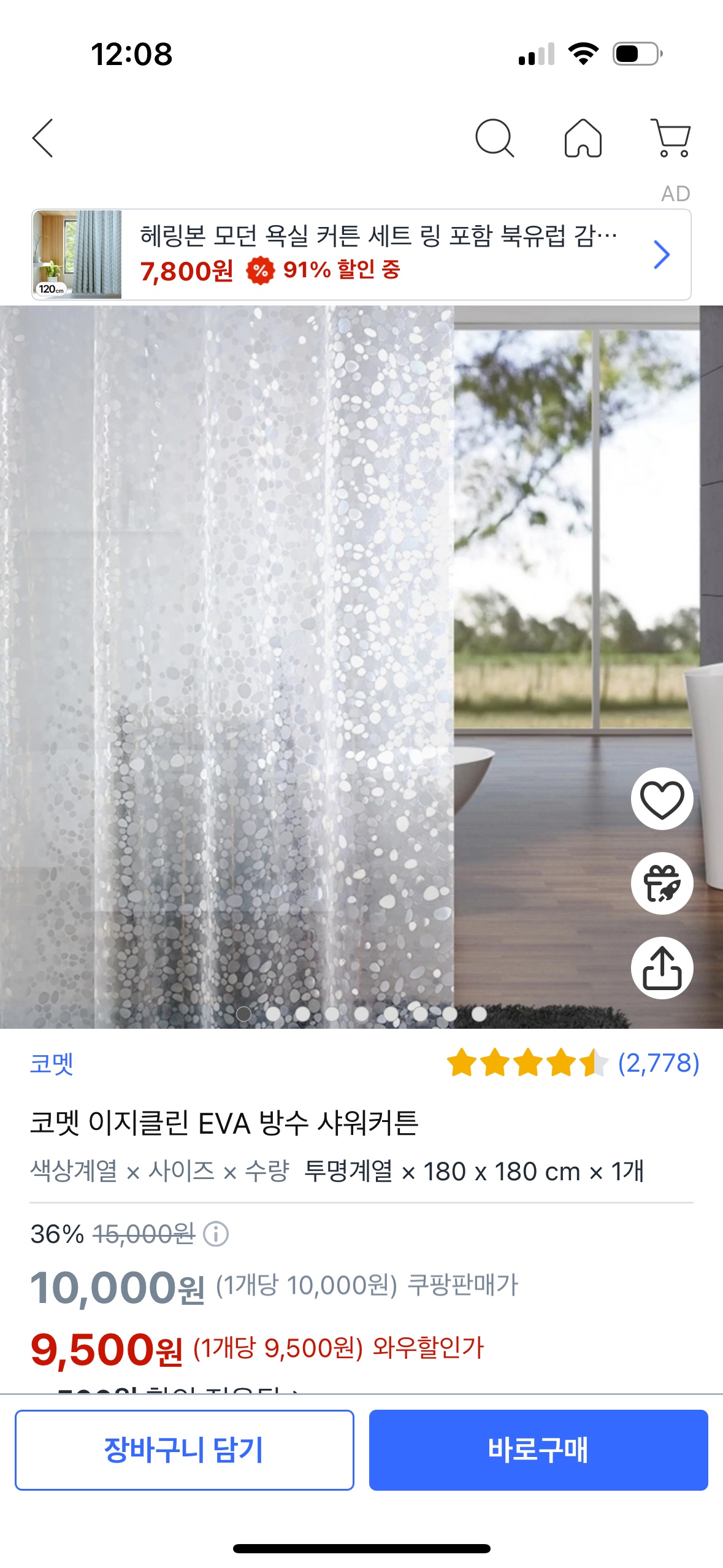Show info about the 15,000원 original price
This screenshot has height=1568, width=723.
pos(216,1234)
